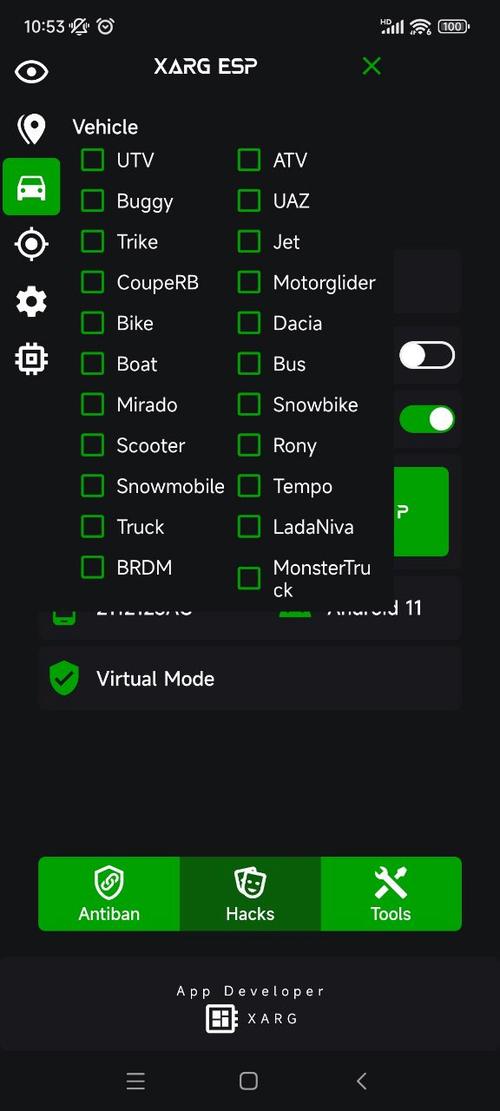500x1111 pixels.
Task: Switch to the location pin section
Action: click(x=31, y=129)
